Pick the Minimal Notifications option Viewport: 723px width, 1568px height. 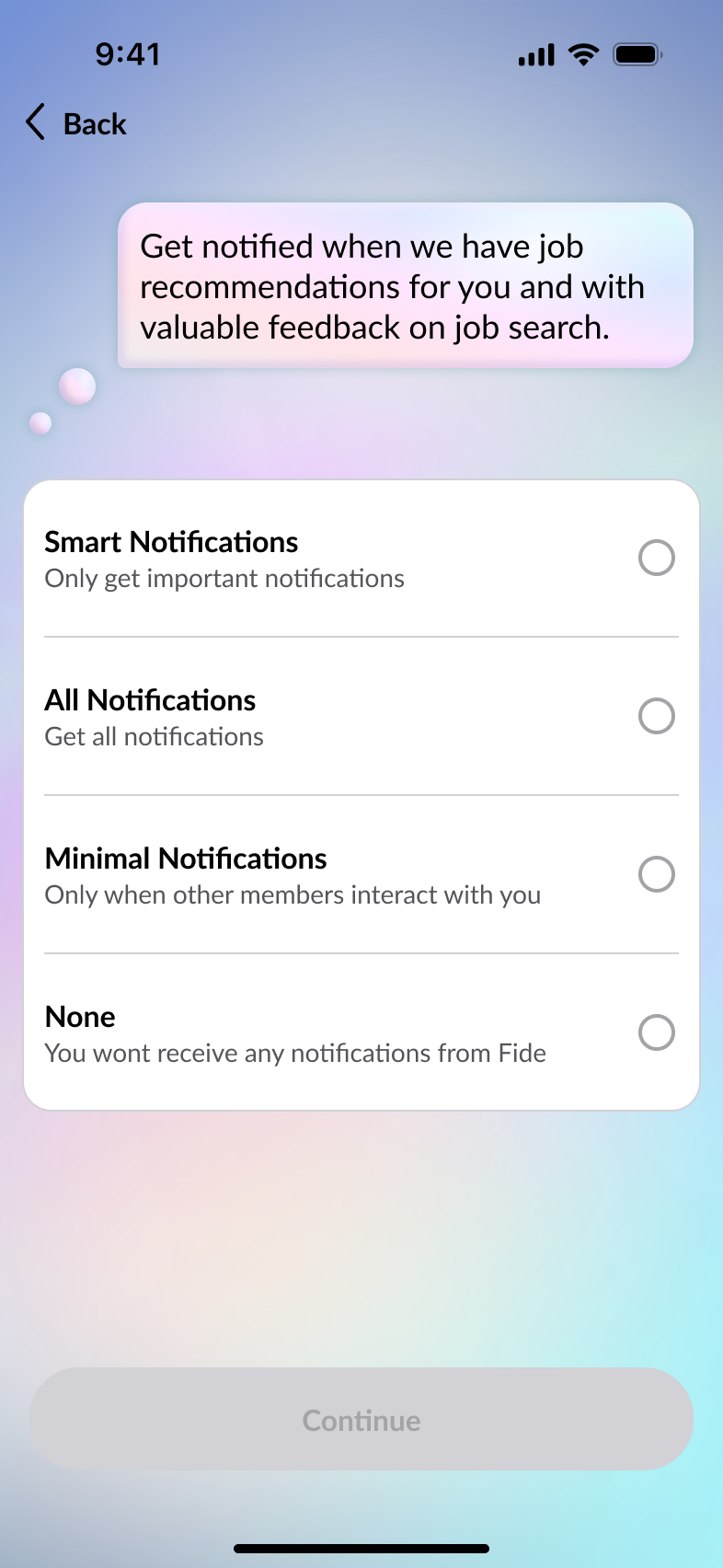pos(656,874)
